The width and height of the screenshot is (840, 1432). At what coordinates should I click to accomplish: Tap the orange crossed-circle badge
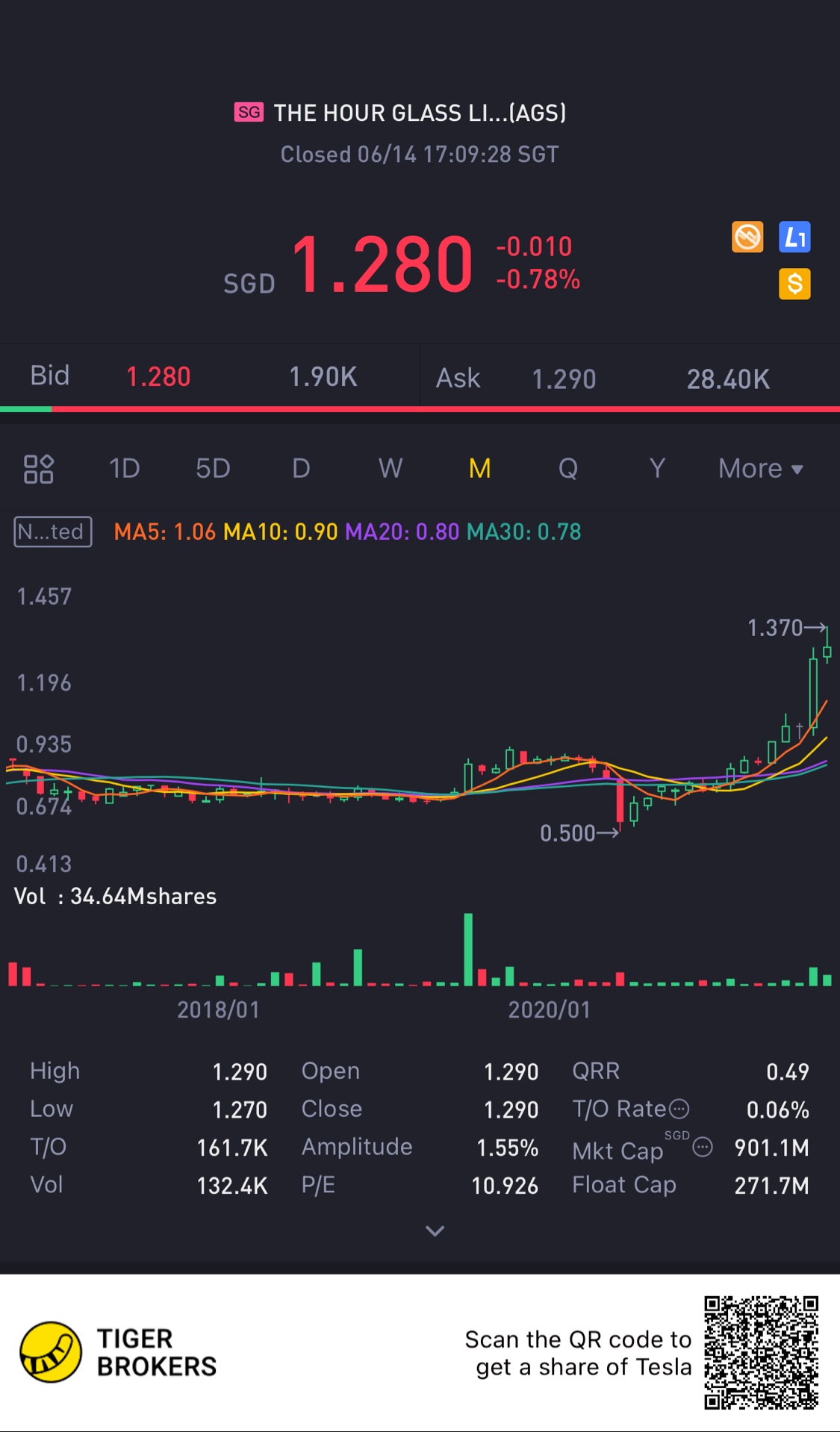tap(747, 237)
